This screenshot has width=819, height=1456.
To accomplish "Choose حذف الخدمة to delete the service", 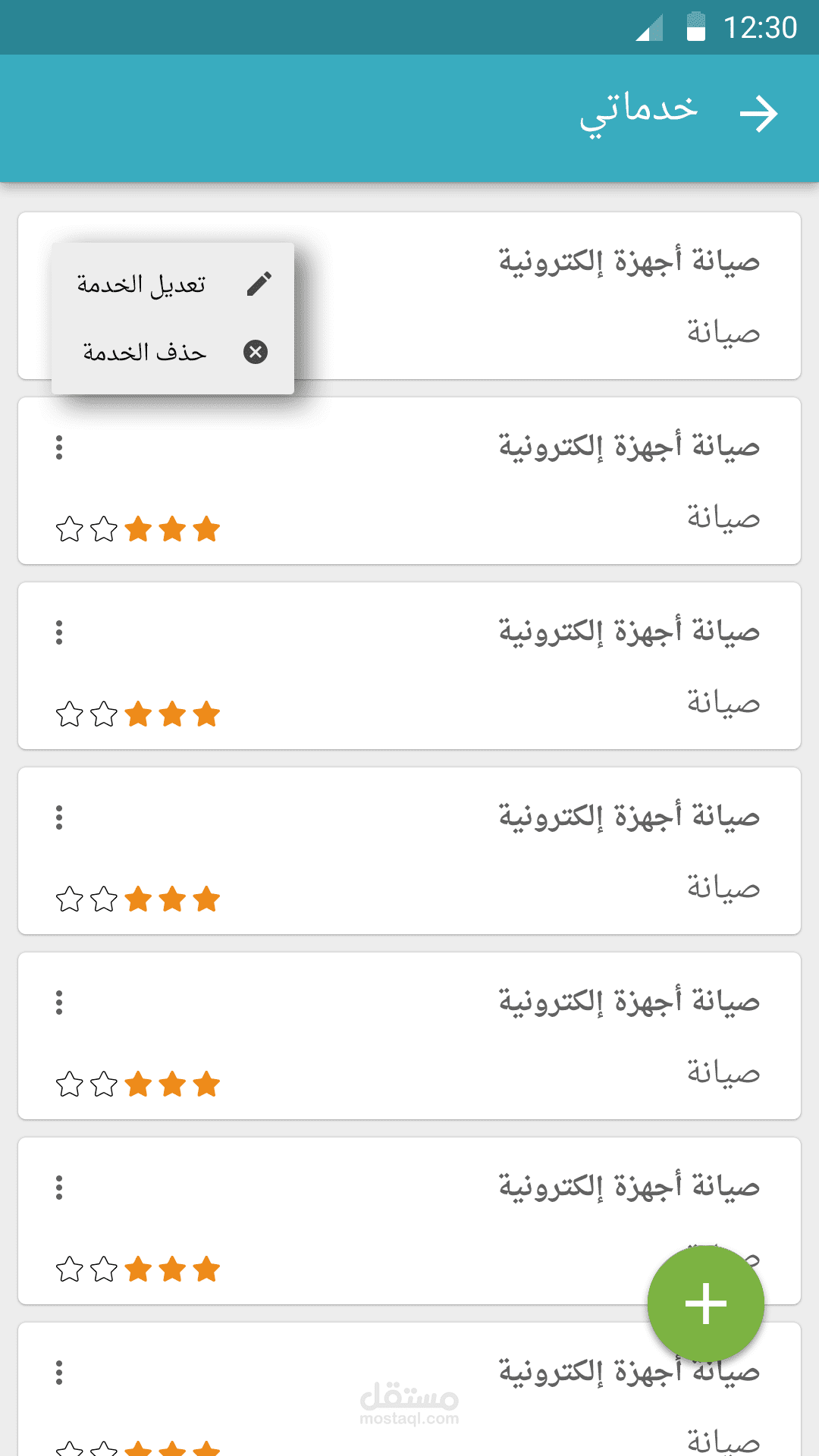I will [x=173, y=353].
